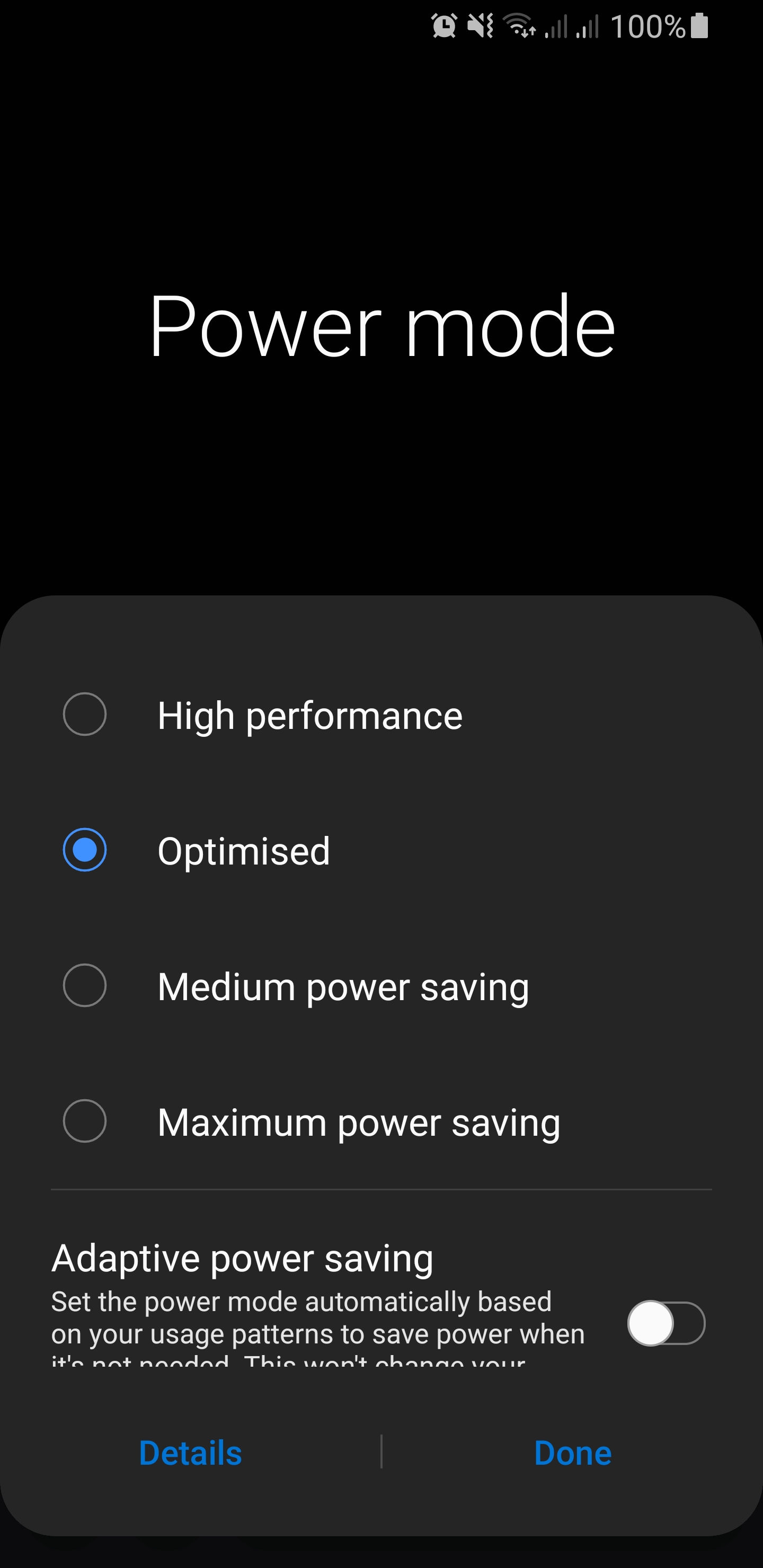This screenshot has width=763, height=1568.
Task: Open Details for power modes
Action: tap(191, 1453)
